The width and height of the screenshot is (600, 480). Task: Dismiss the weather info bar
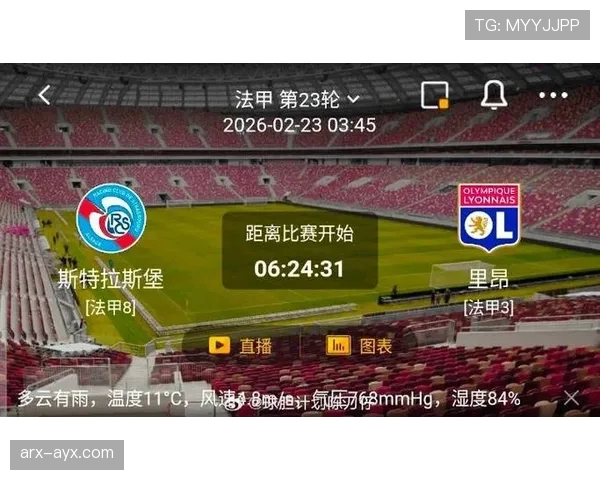571,397
